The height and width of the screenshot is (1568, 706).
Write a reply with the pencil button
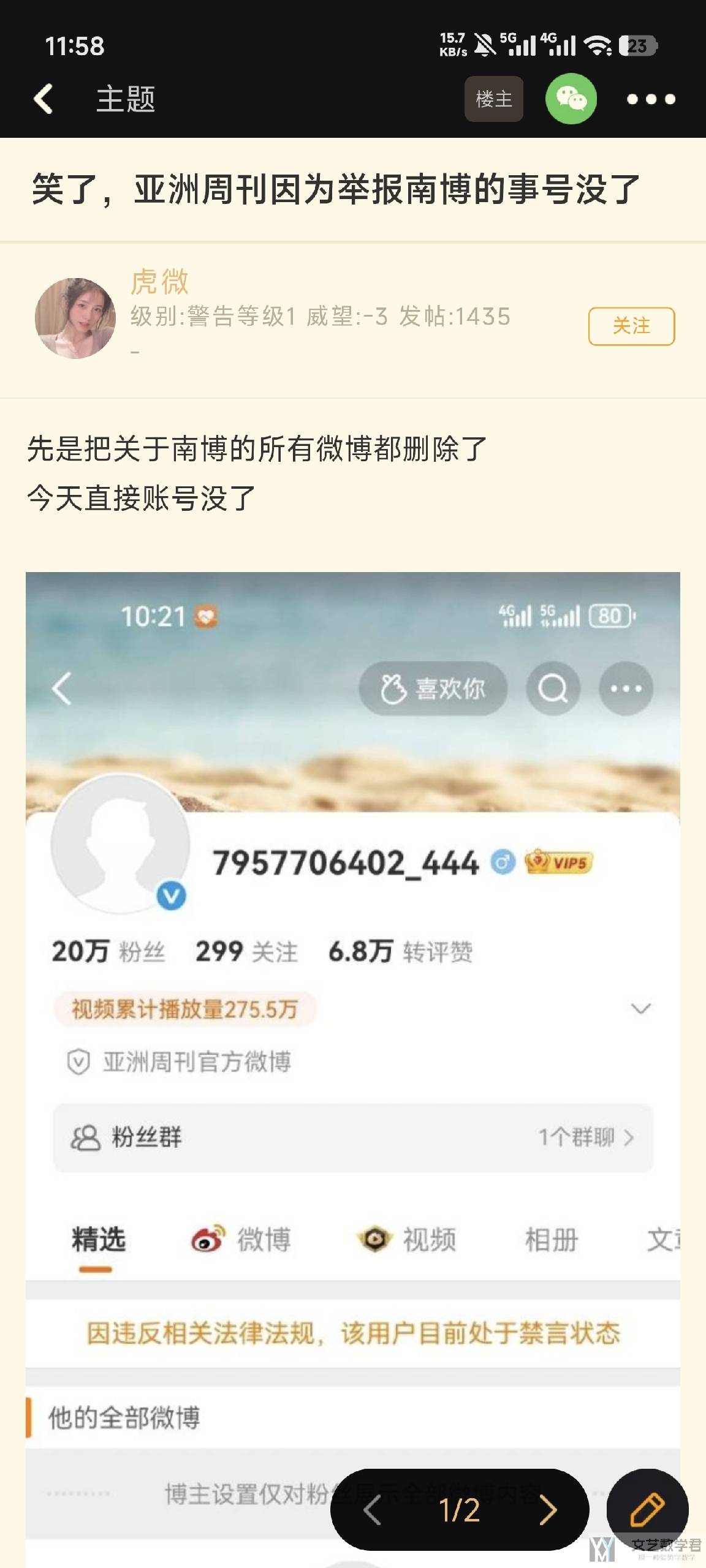[647, 1509]
